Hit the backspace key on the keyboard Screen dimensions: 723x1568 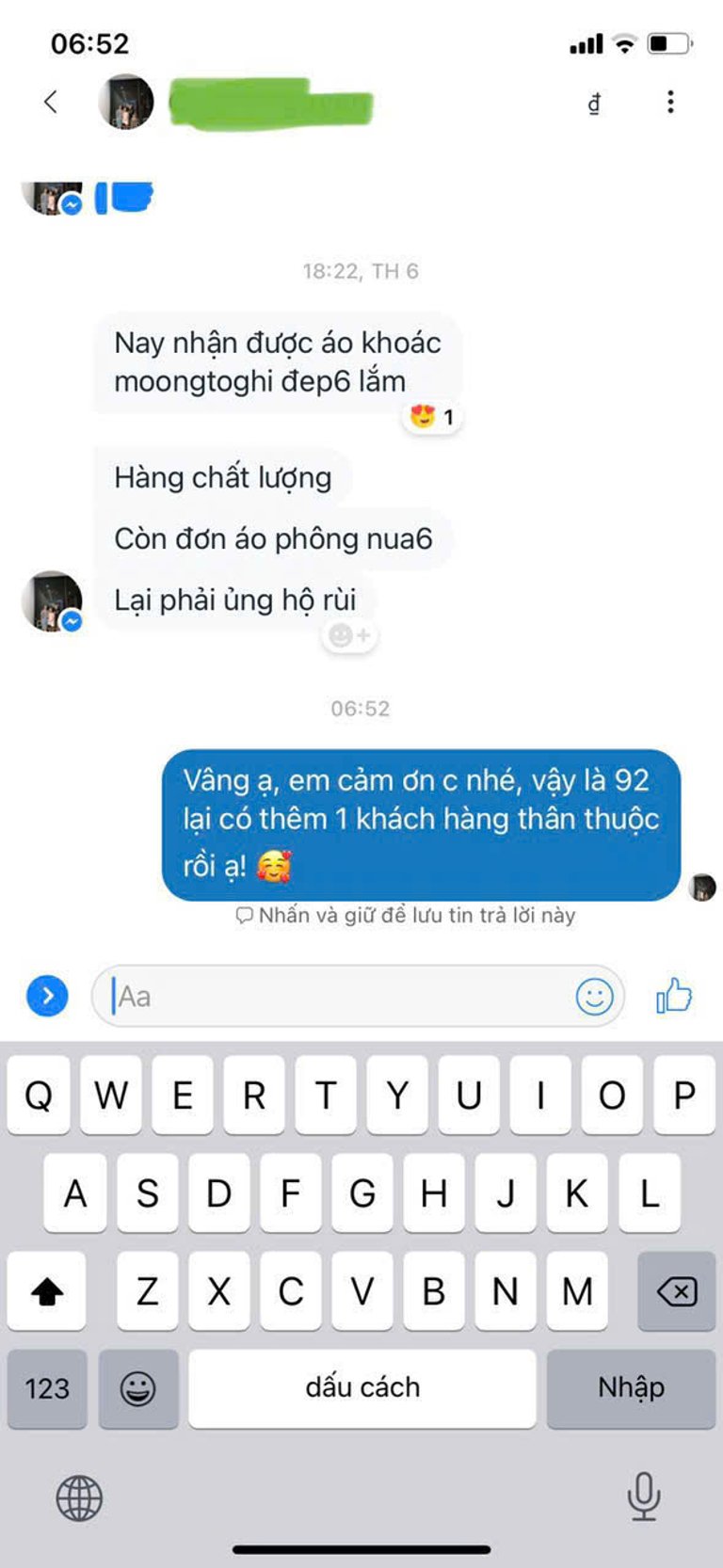[x=676, y=1291]
